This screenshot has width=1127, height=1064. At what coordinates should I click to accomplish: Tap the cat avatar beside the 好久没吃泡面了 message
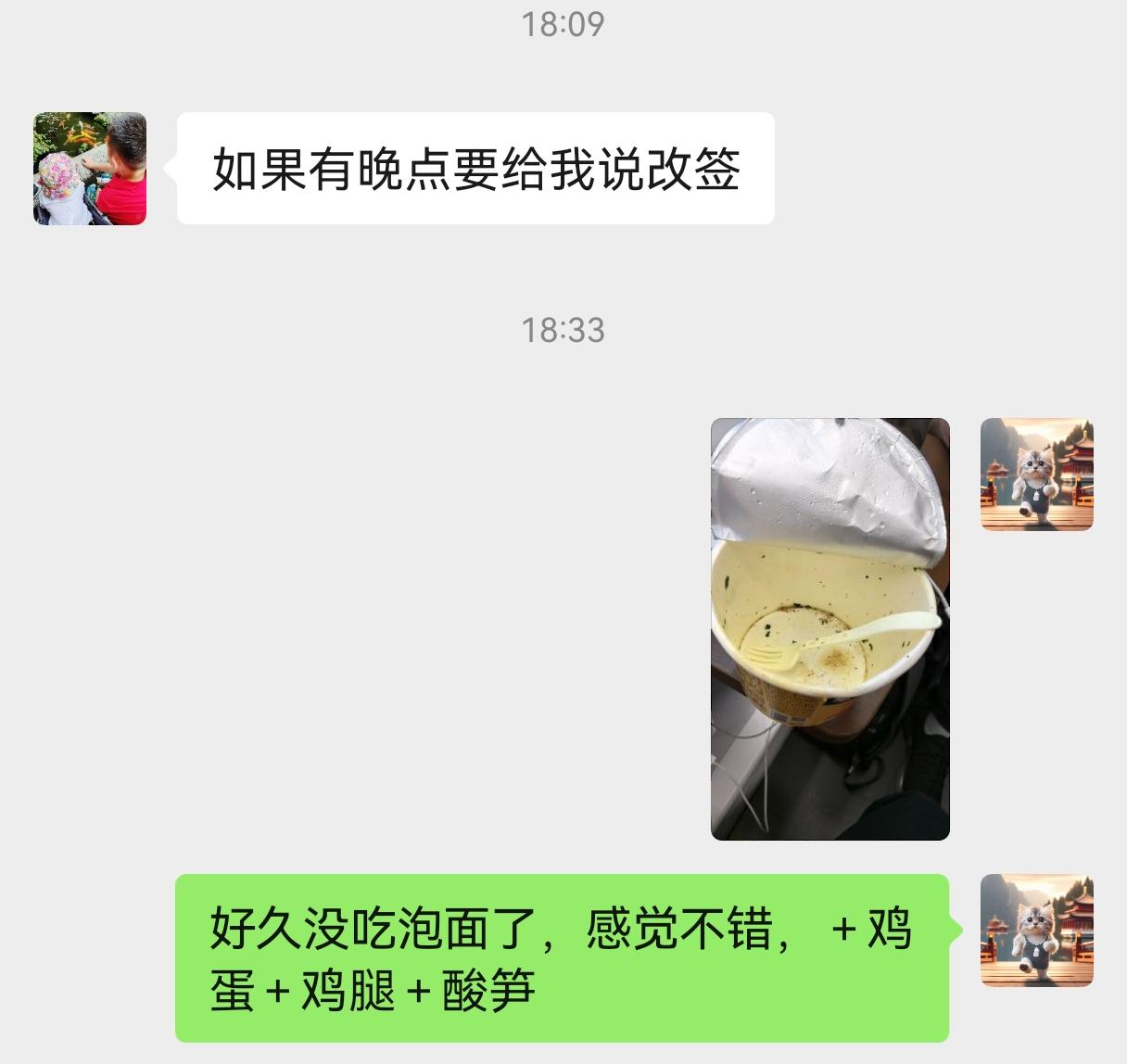1036,930
